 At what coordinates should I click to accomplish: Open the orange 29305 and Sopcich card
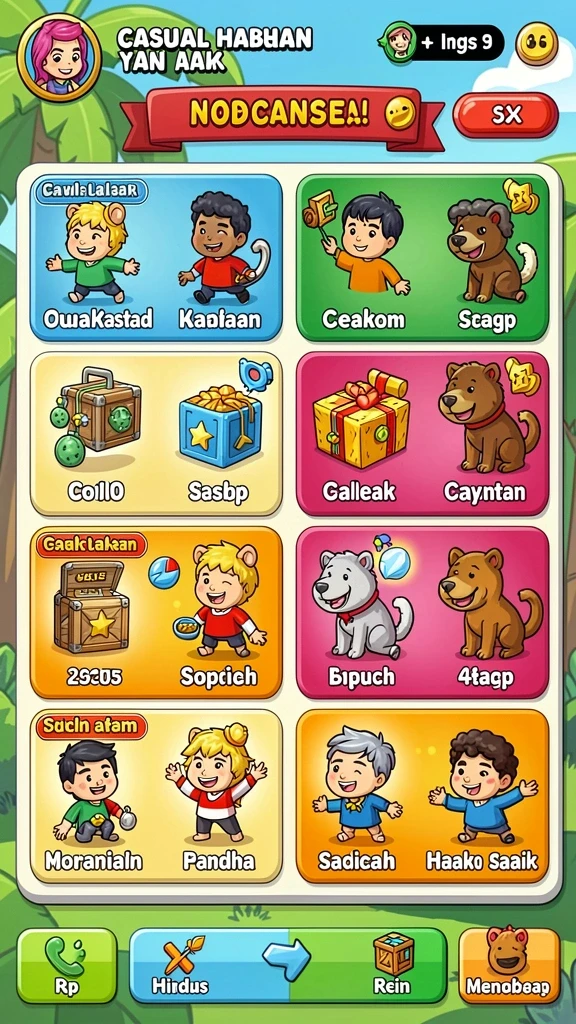point(156,613)
